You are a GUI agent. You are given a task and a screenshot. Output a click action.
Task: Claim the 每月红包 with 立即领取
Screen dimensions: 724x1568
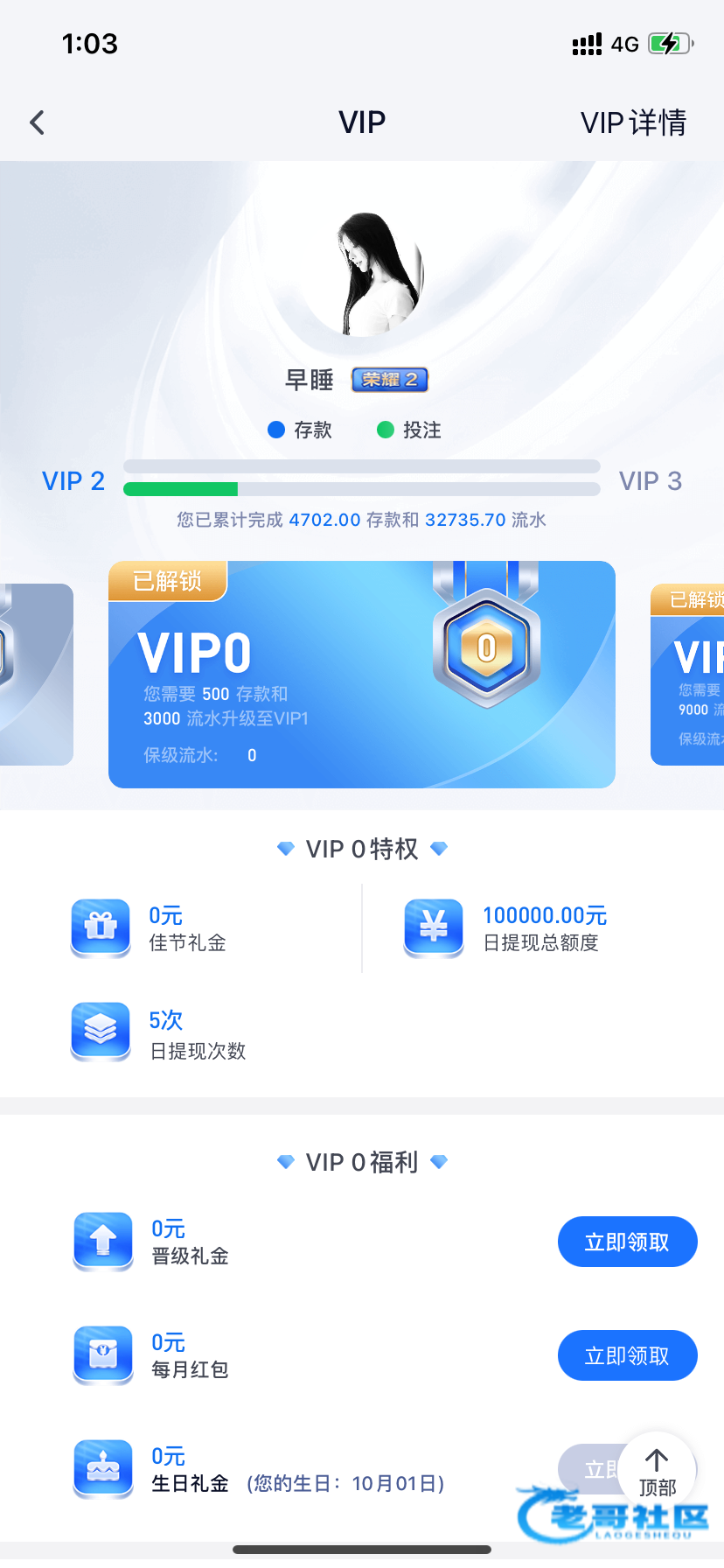click(627, 1355)
